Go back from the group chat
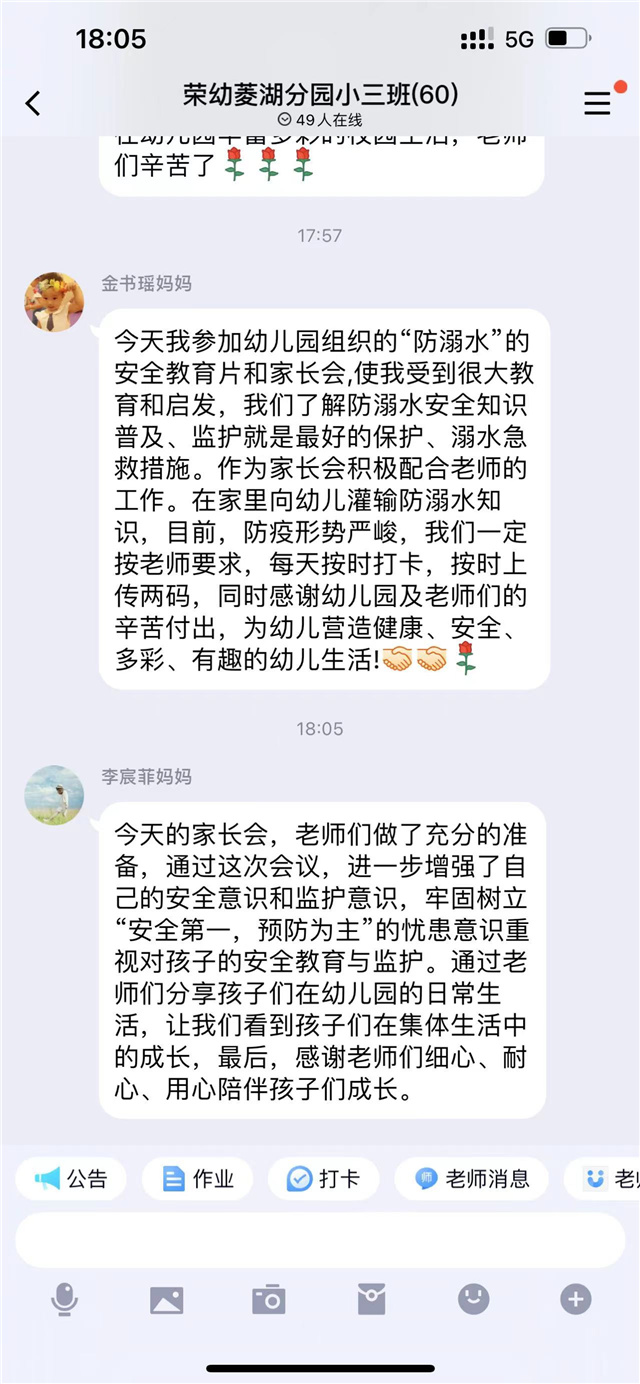This screenshot has width=640, height=1384. click(x=33, y=102)
